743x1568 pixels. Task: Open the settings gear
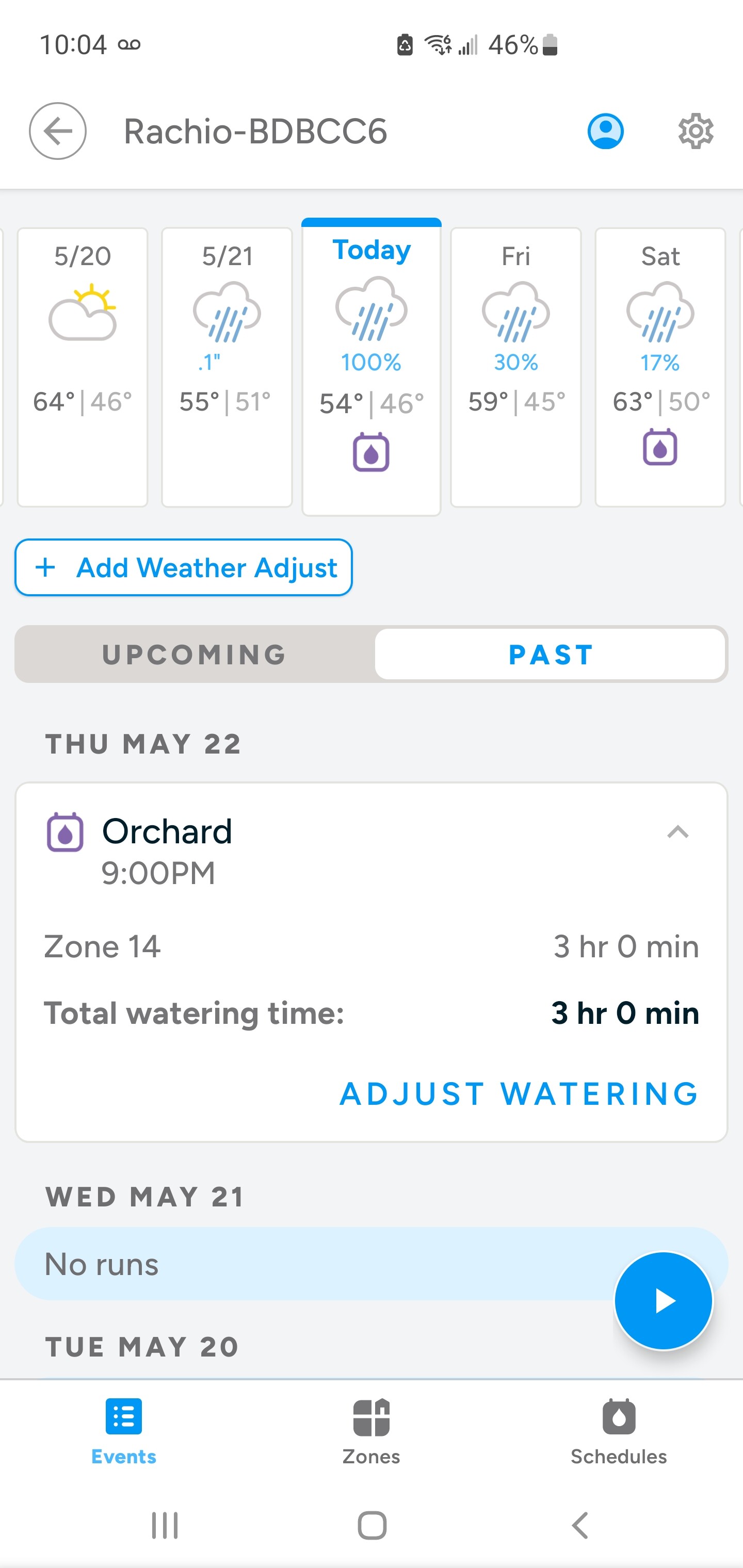tap(696, 131)
